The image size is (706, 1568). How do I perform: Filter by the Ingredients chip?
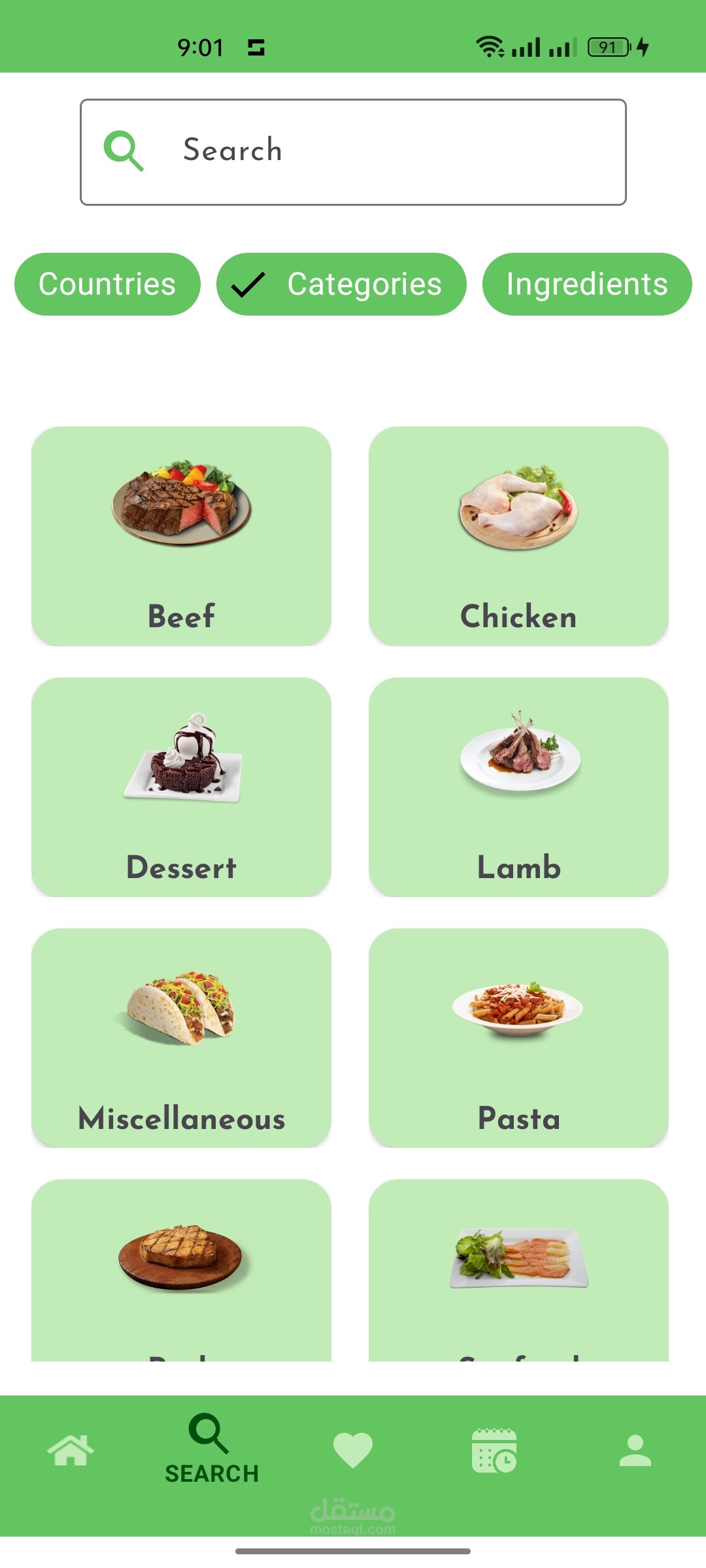tap(586, 284)
